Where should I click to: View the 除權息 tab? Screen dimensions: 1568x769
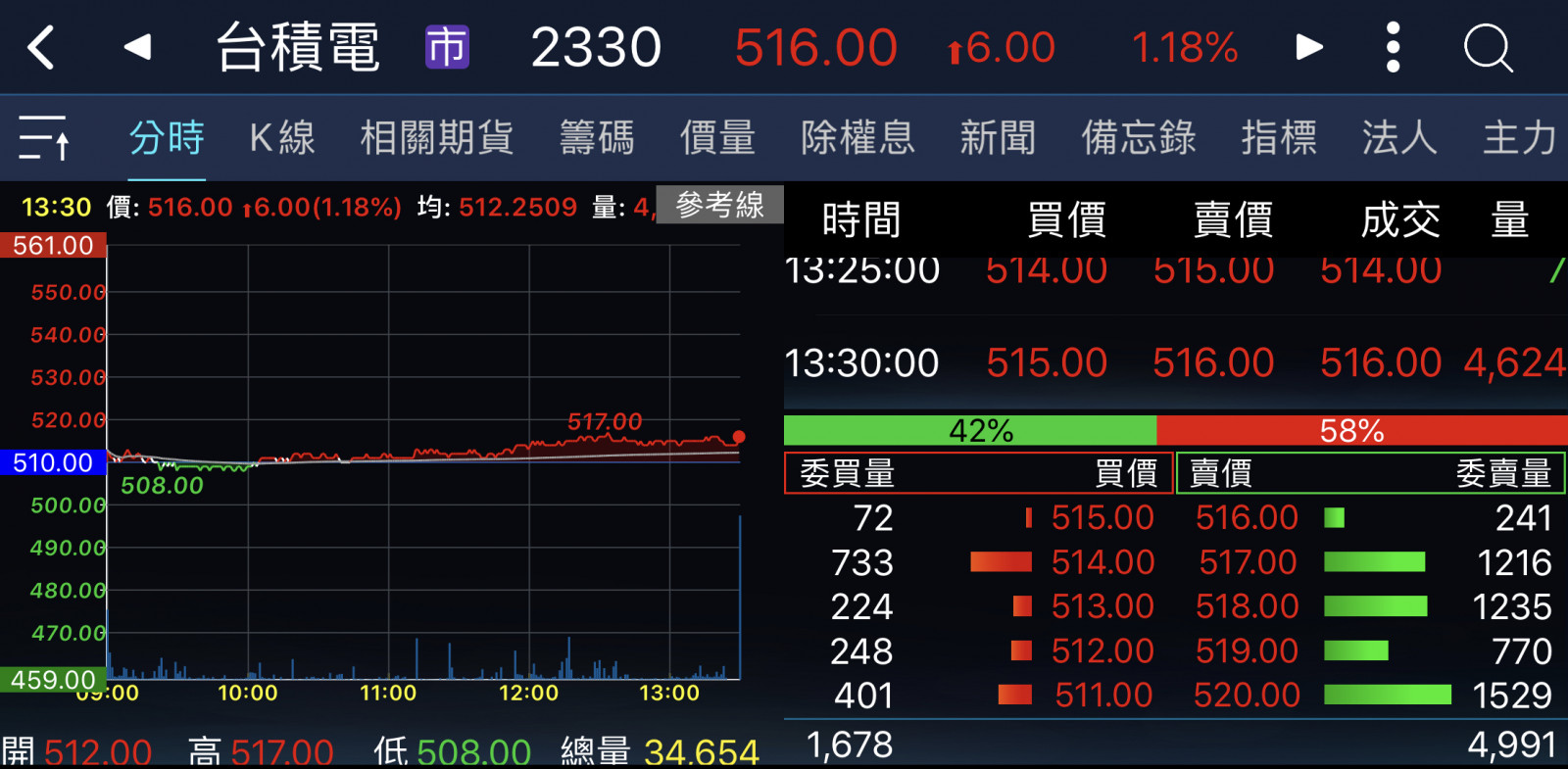click(x=857, y=137)
